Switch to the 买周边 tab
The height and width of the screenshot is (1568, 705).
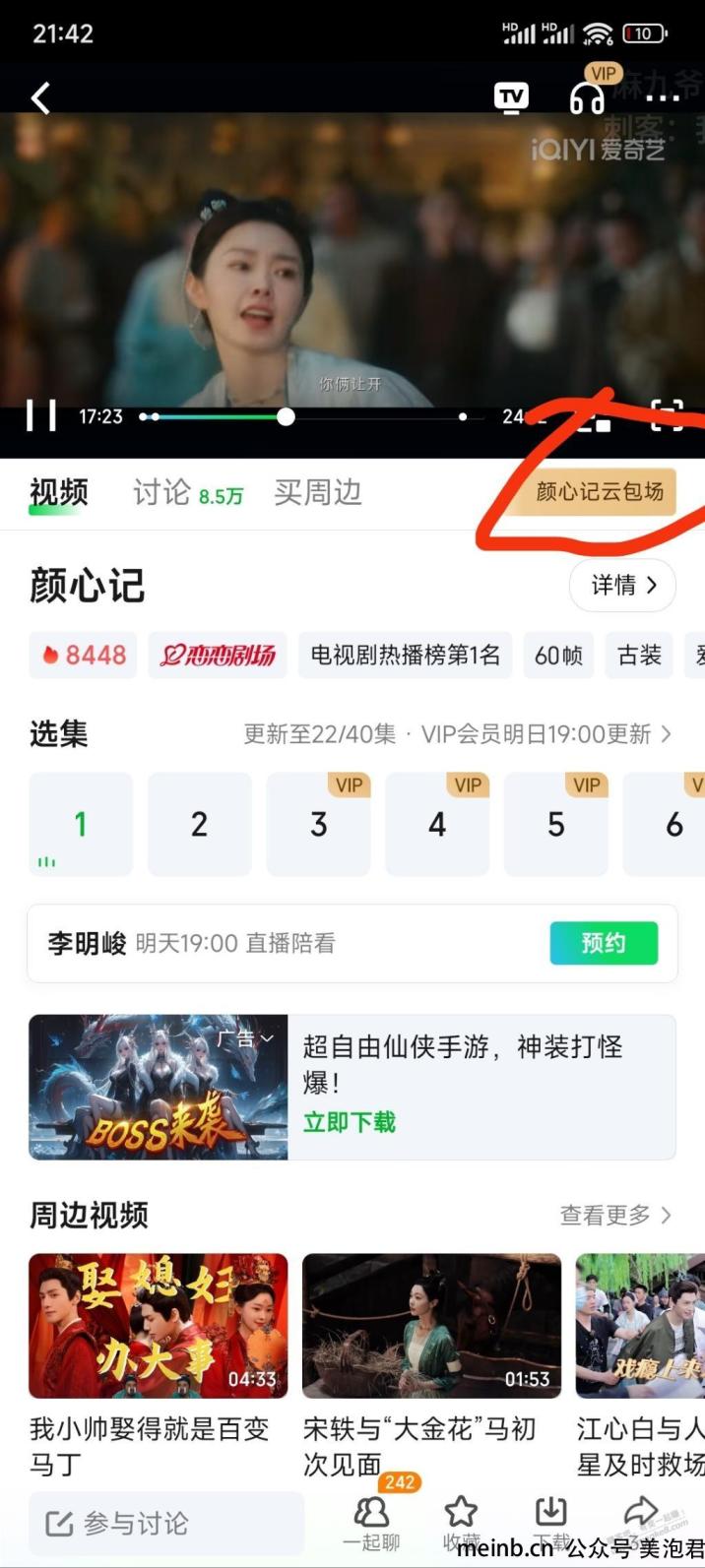[x=317, y=492]
